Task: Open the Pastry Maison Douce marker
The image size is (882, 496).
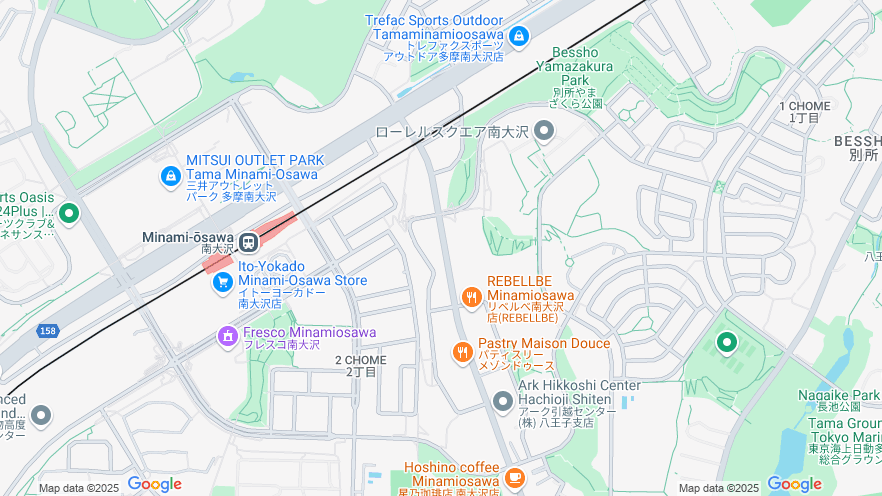Action: click(x=461, y=351)
